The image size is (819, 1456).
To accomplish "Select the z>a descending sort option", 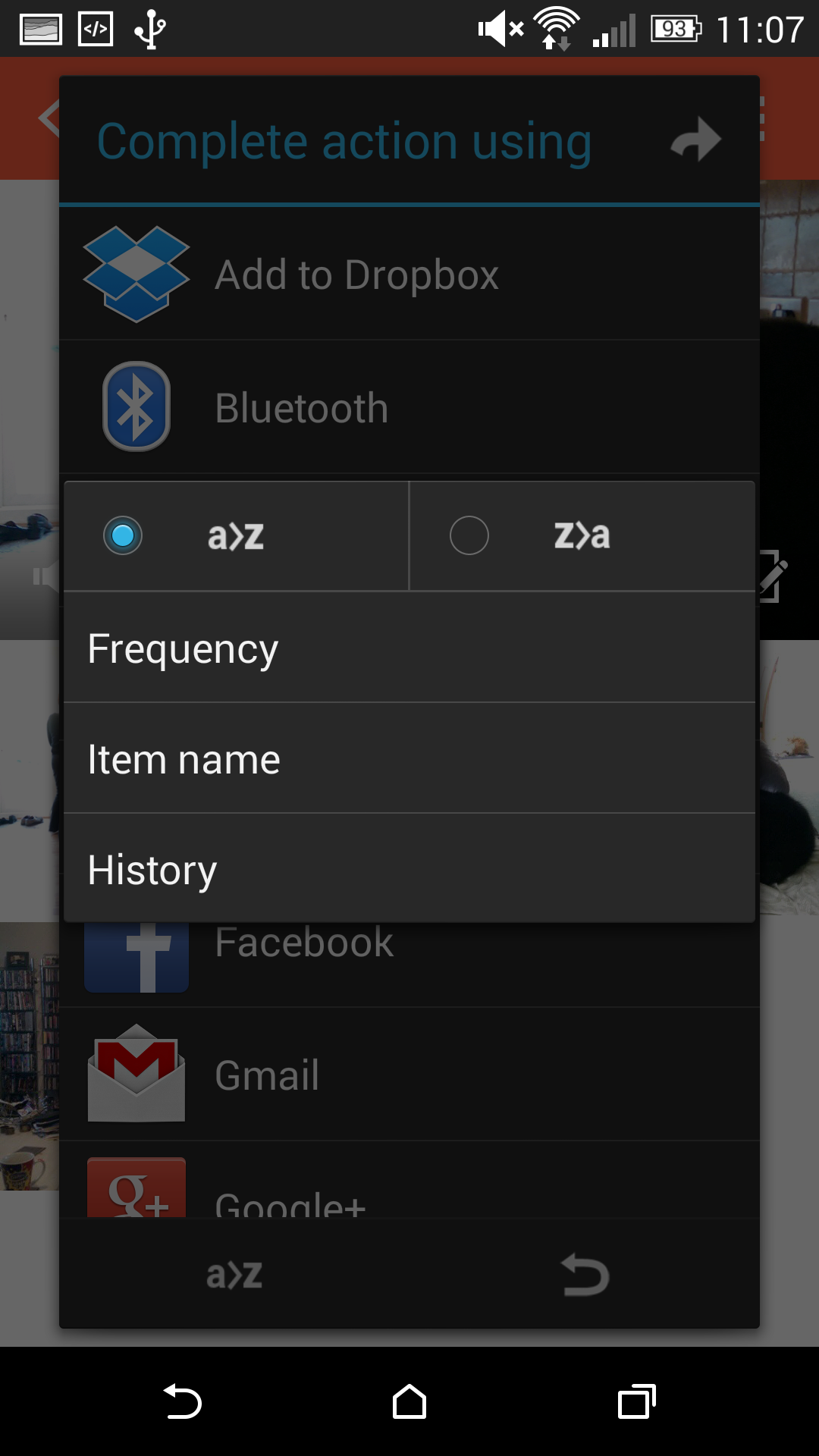I will point(582,536).
